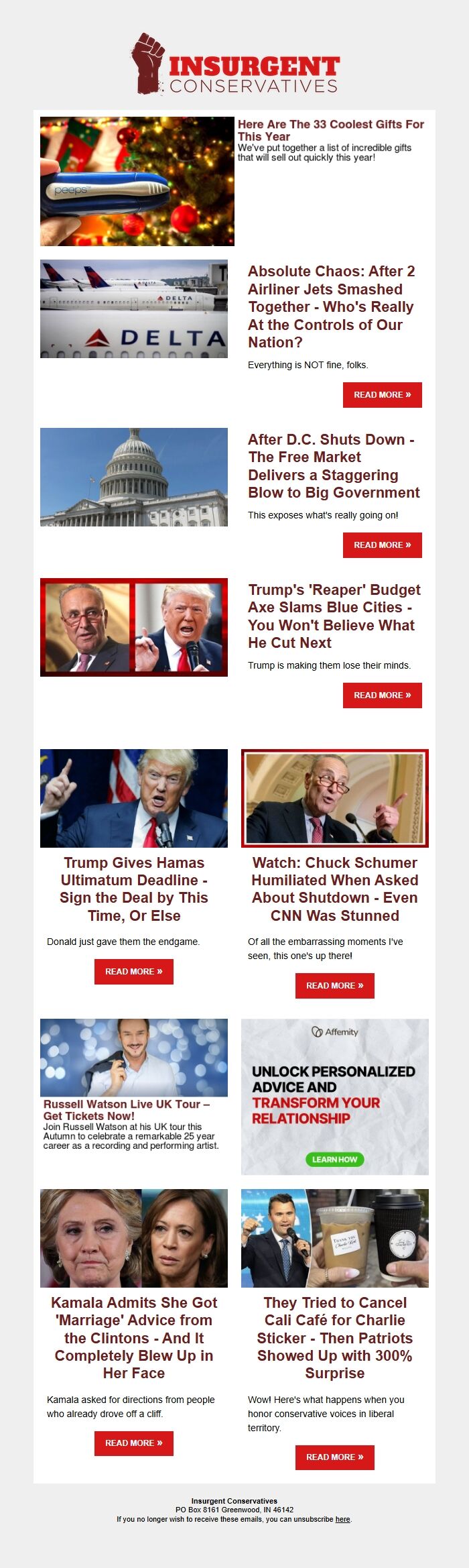
Task: Open Read More for the D.C. Shuts Down article
Action: (x=382, y=545)
